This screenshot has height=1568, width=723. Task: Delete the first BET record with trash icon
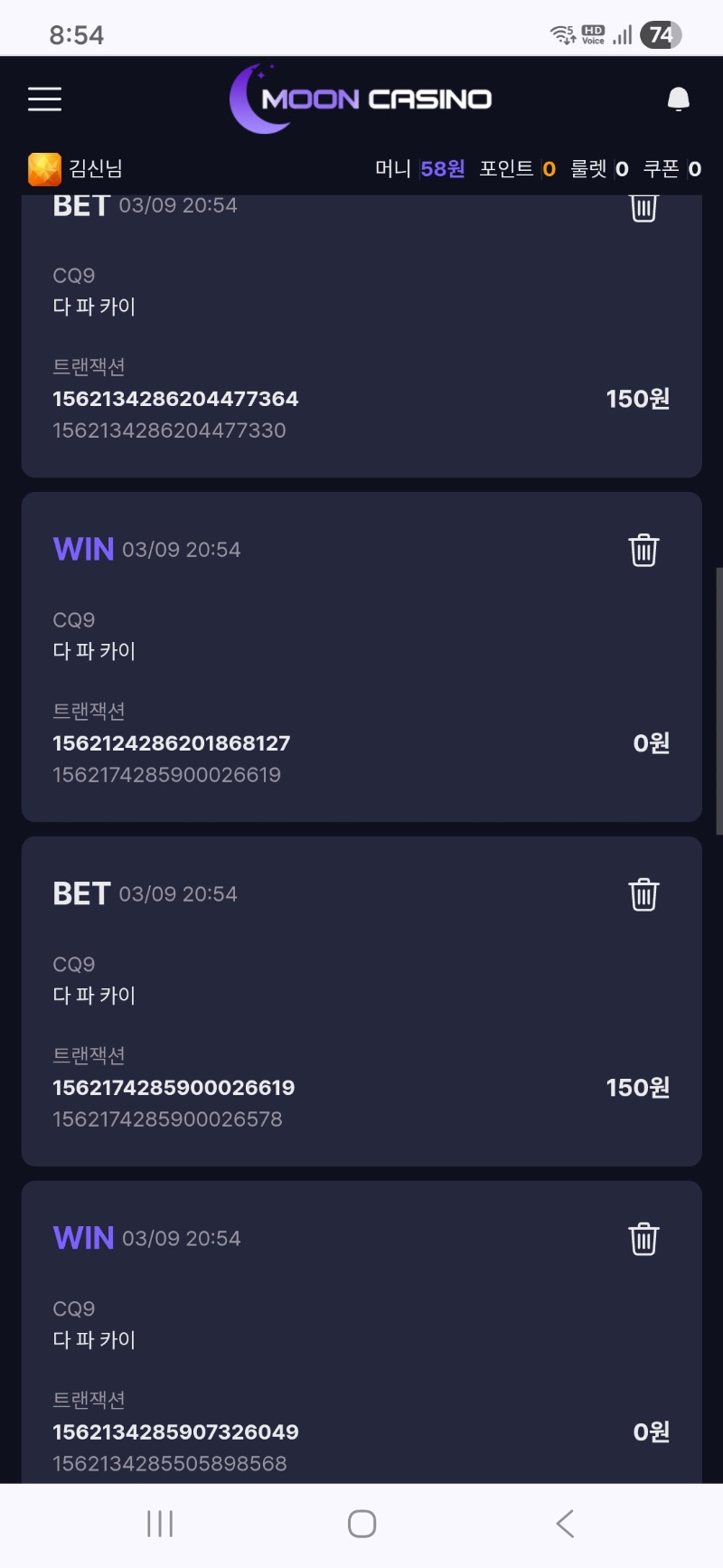point(643,208)
